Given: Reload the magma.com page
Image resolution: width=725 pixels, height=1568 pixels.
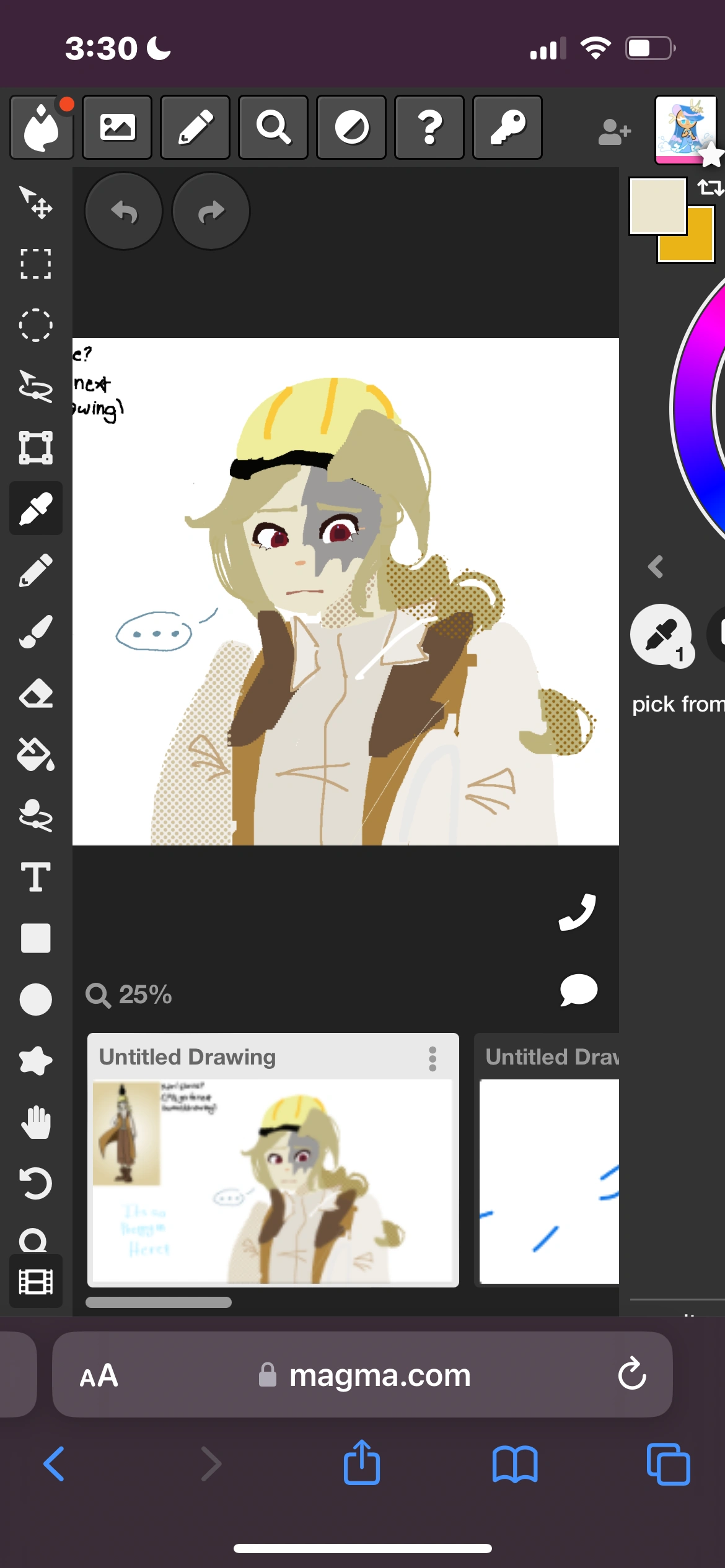Looking at the screenshot, I should 631,1374.
